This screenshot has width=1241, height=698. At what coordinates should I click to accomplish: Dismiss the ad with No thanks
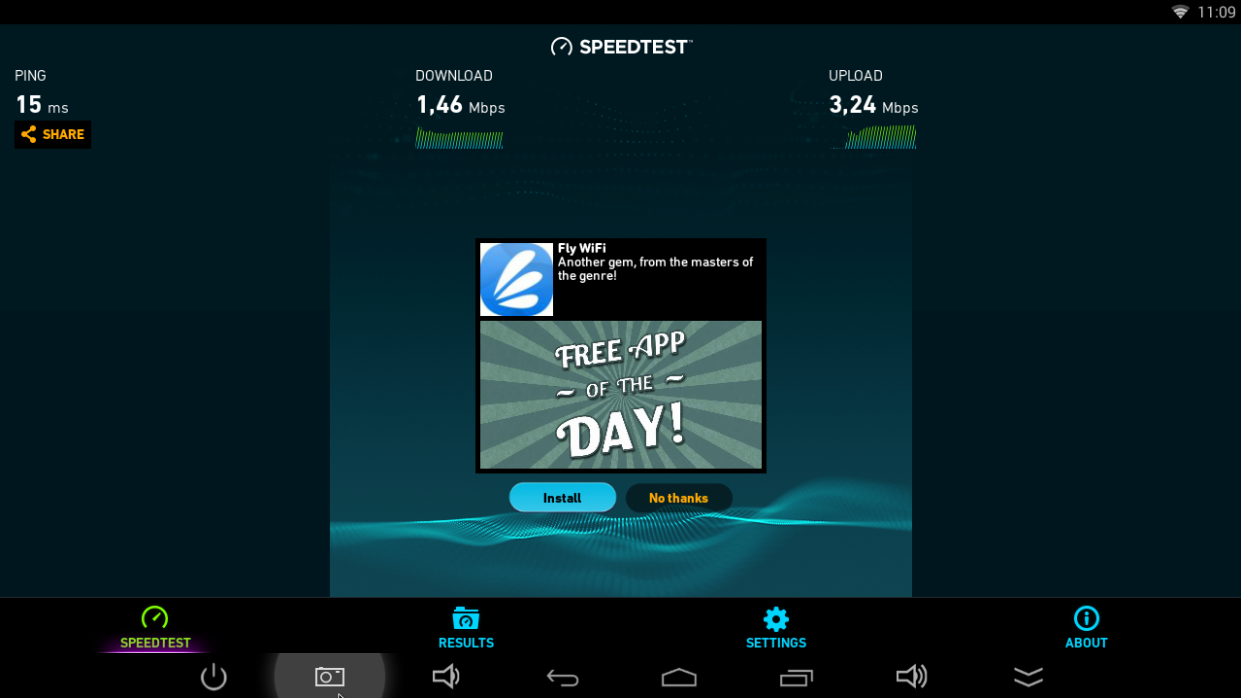click(x=678, y=498)
